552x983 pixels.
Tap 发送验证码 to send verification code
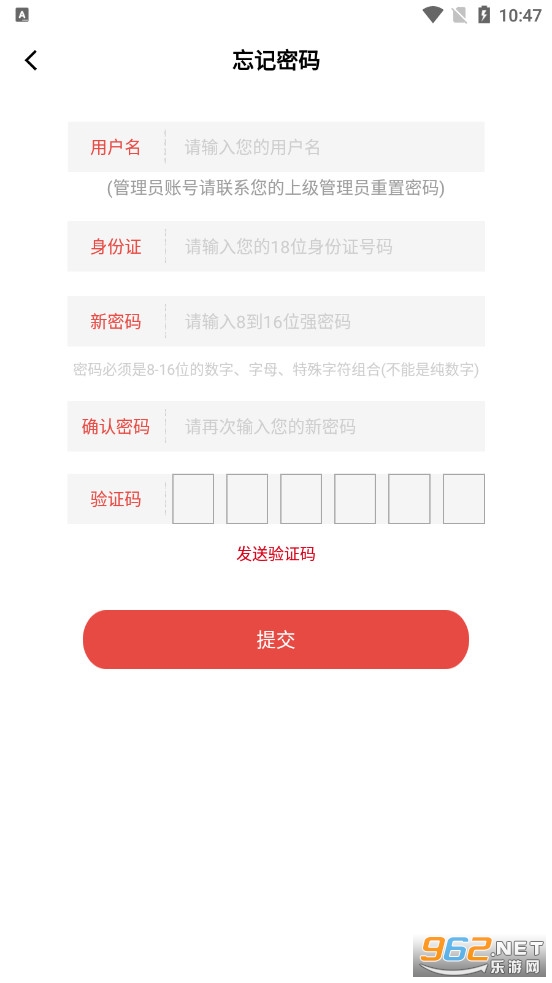pyautogui.click(x=276, y=554)
